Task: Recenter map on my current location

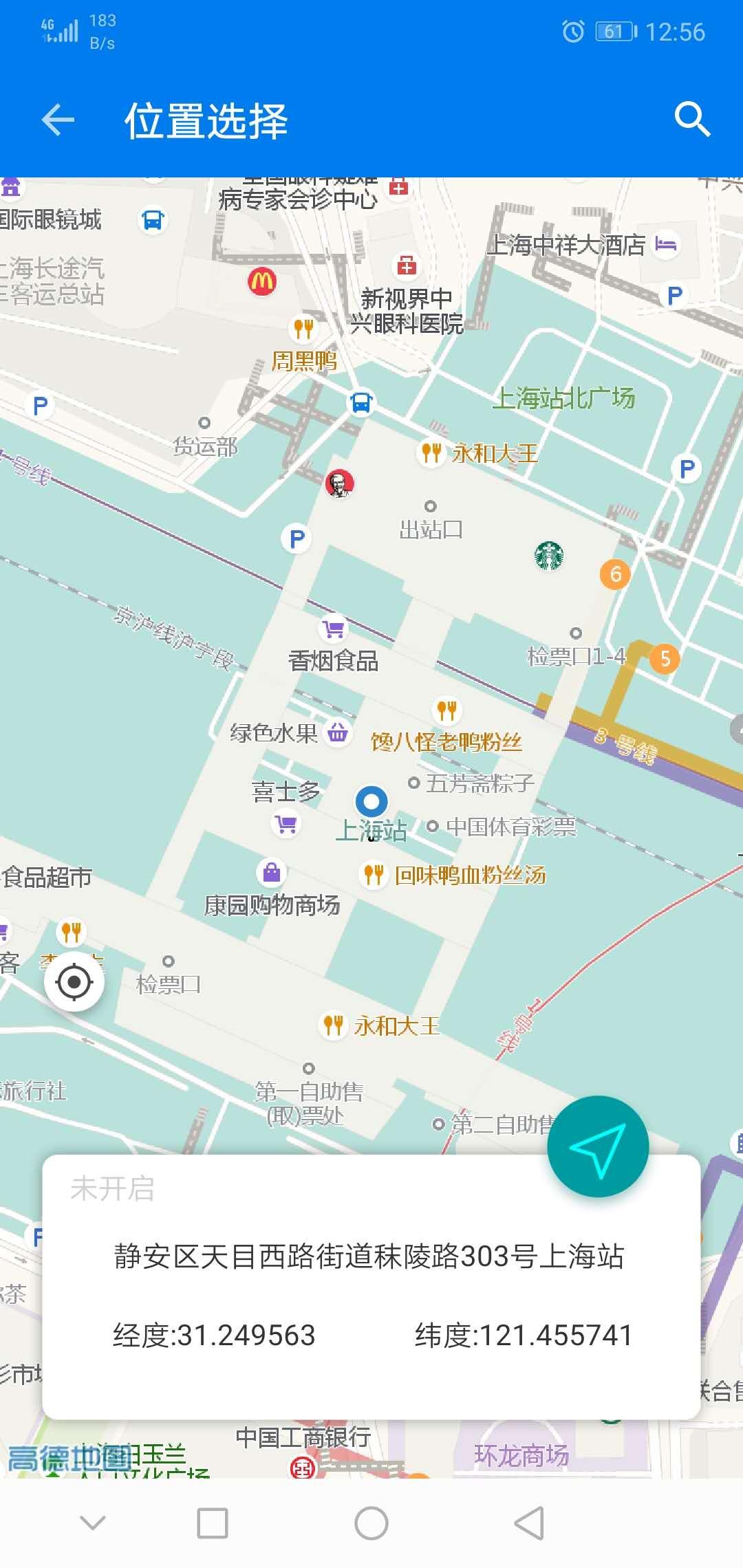Action: click(74, 981)
